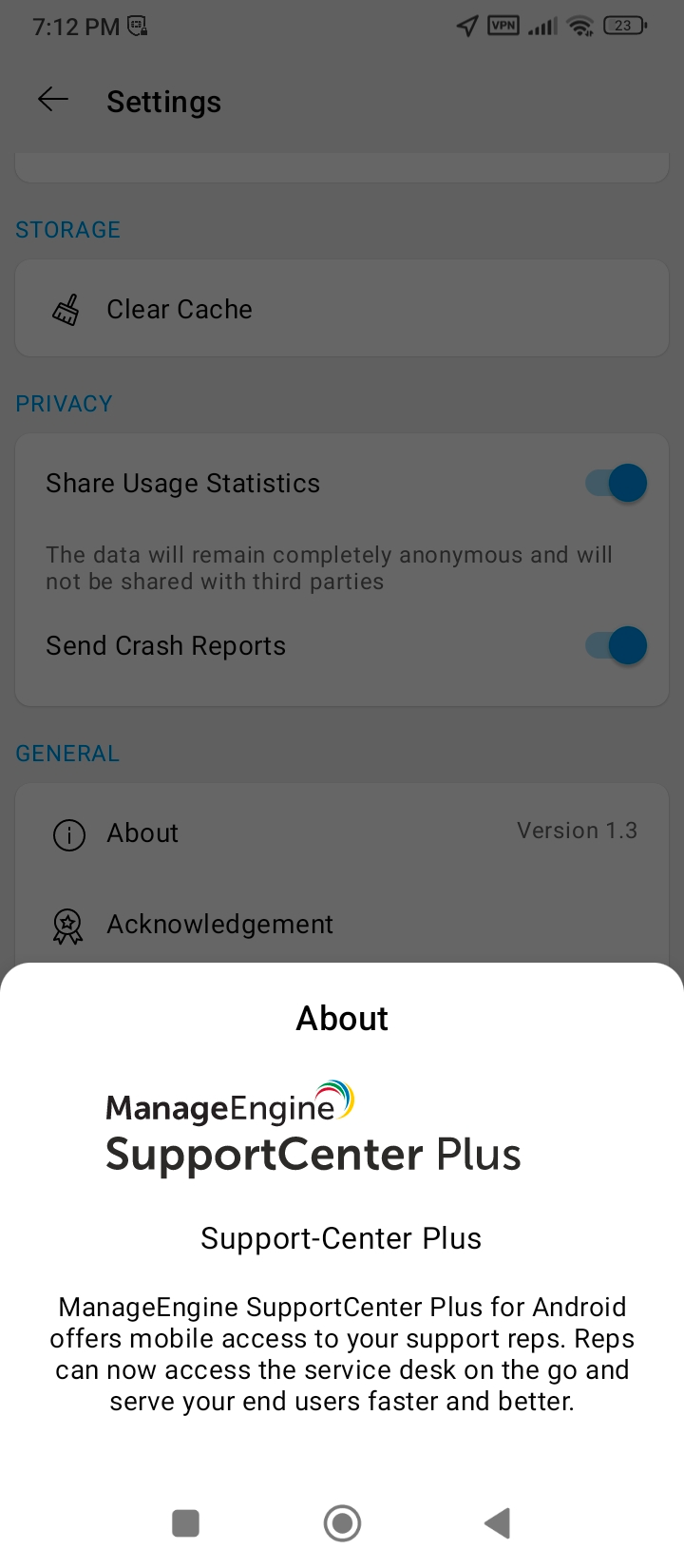Viewport: 684px width, 1568px height.
Task: Go back using the arrow beside Settings
Action: (x=53, y=100)
